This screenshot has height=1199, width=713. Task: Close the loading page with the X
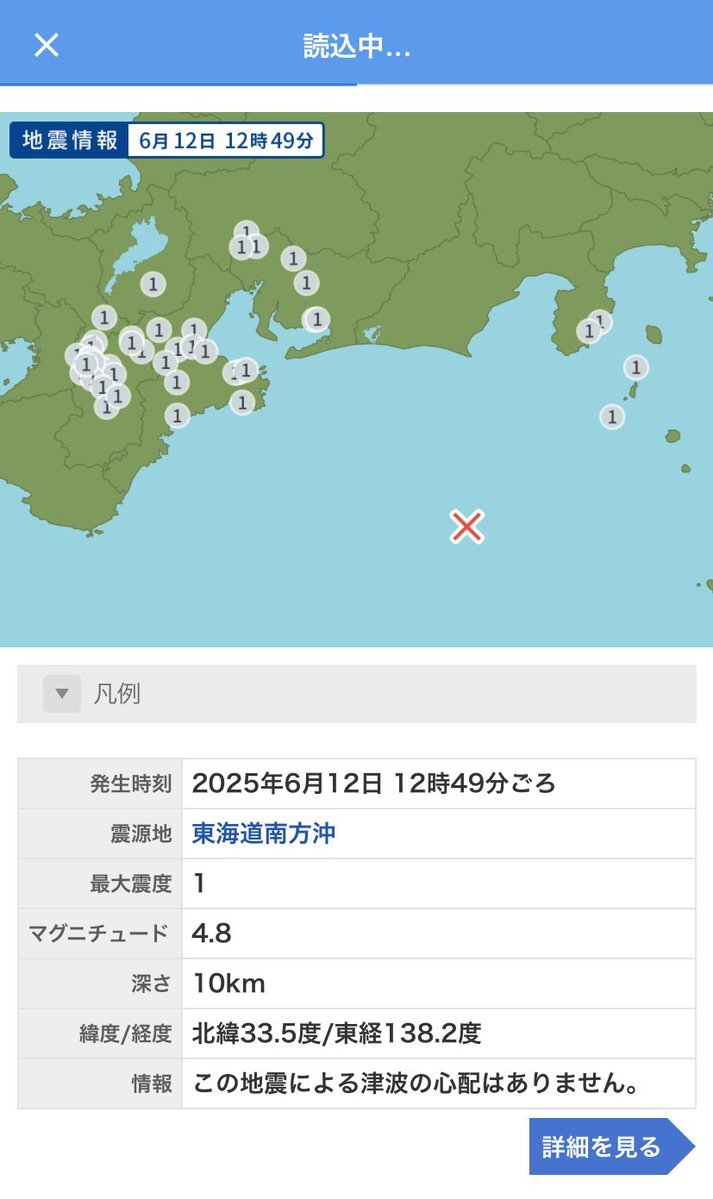click(46, 45)
